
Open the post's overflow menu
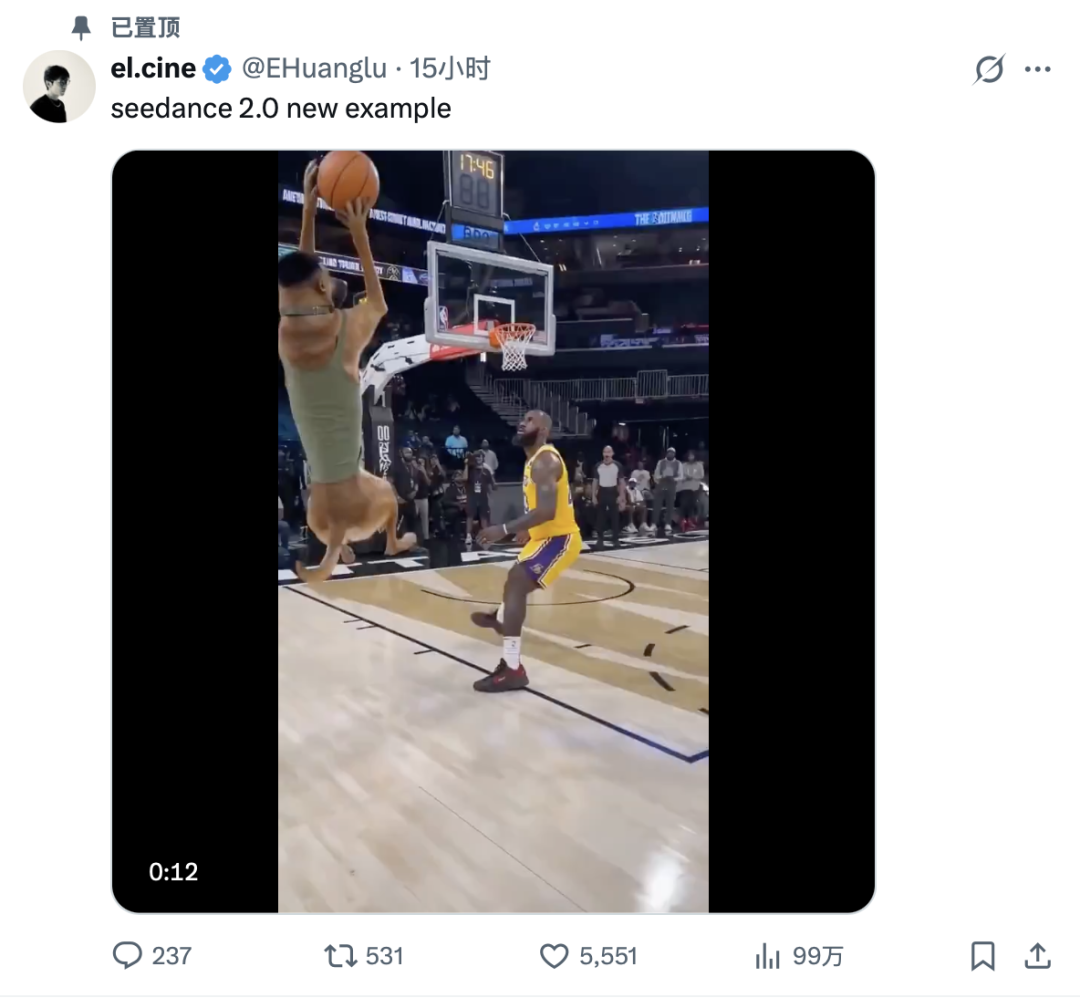(1038, 70)
